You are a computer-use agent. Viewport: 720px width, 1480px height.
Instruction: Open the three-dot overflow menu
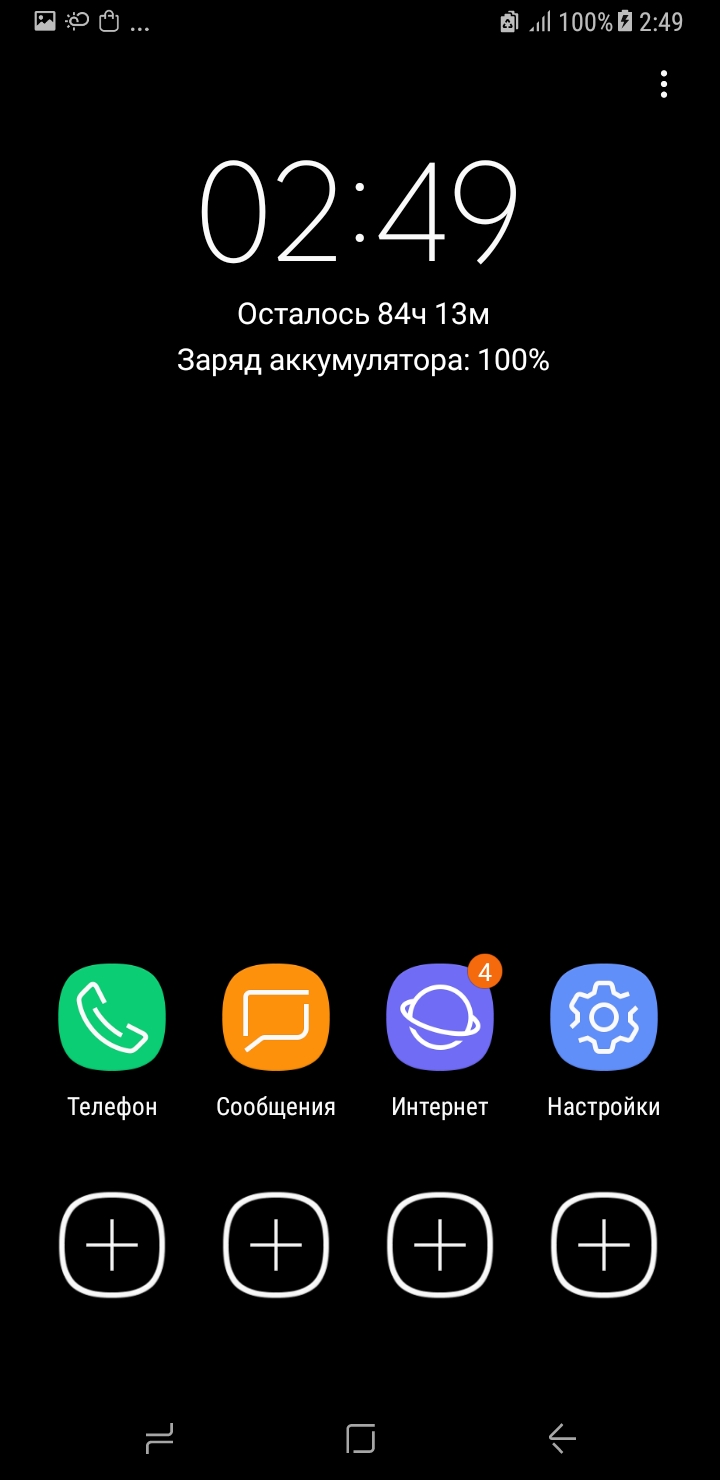[664, 84]
